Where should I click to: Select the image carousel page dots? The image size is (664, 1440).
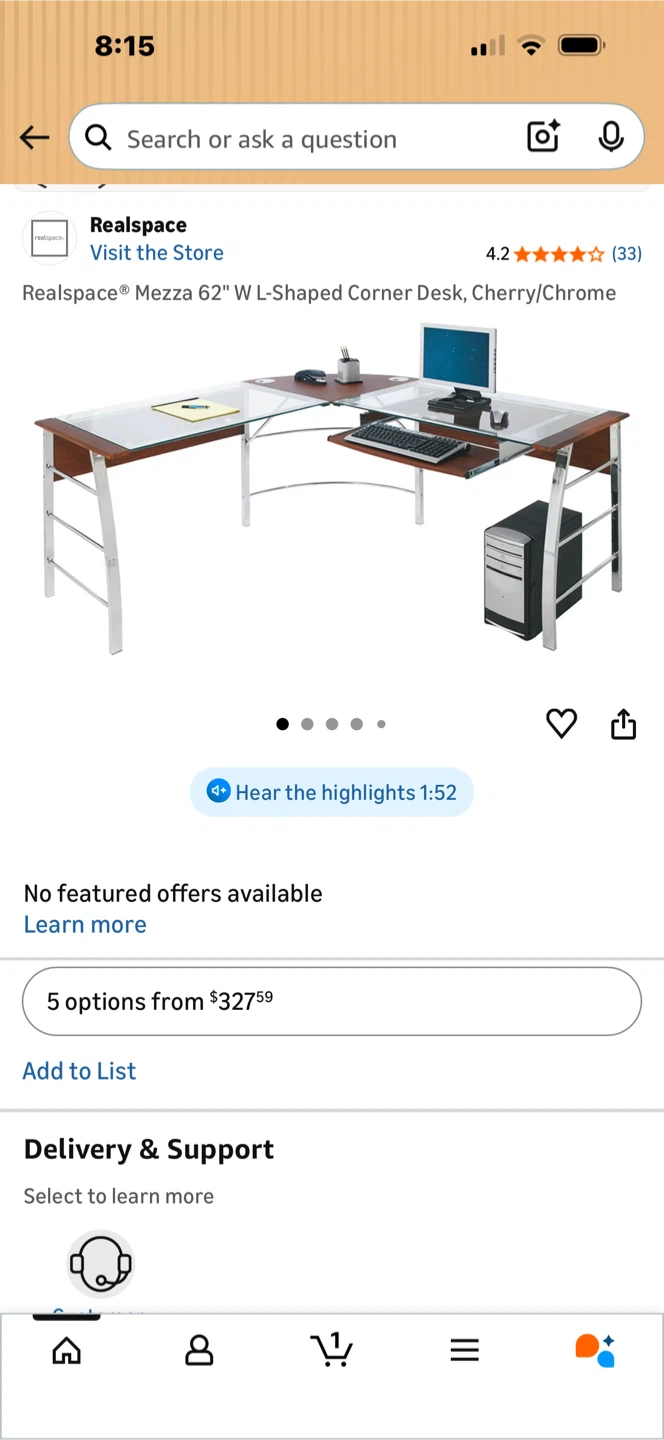click(x=331, y=724)
